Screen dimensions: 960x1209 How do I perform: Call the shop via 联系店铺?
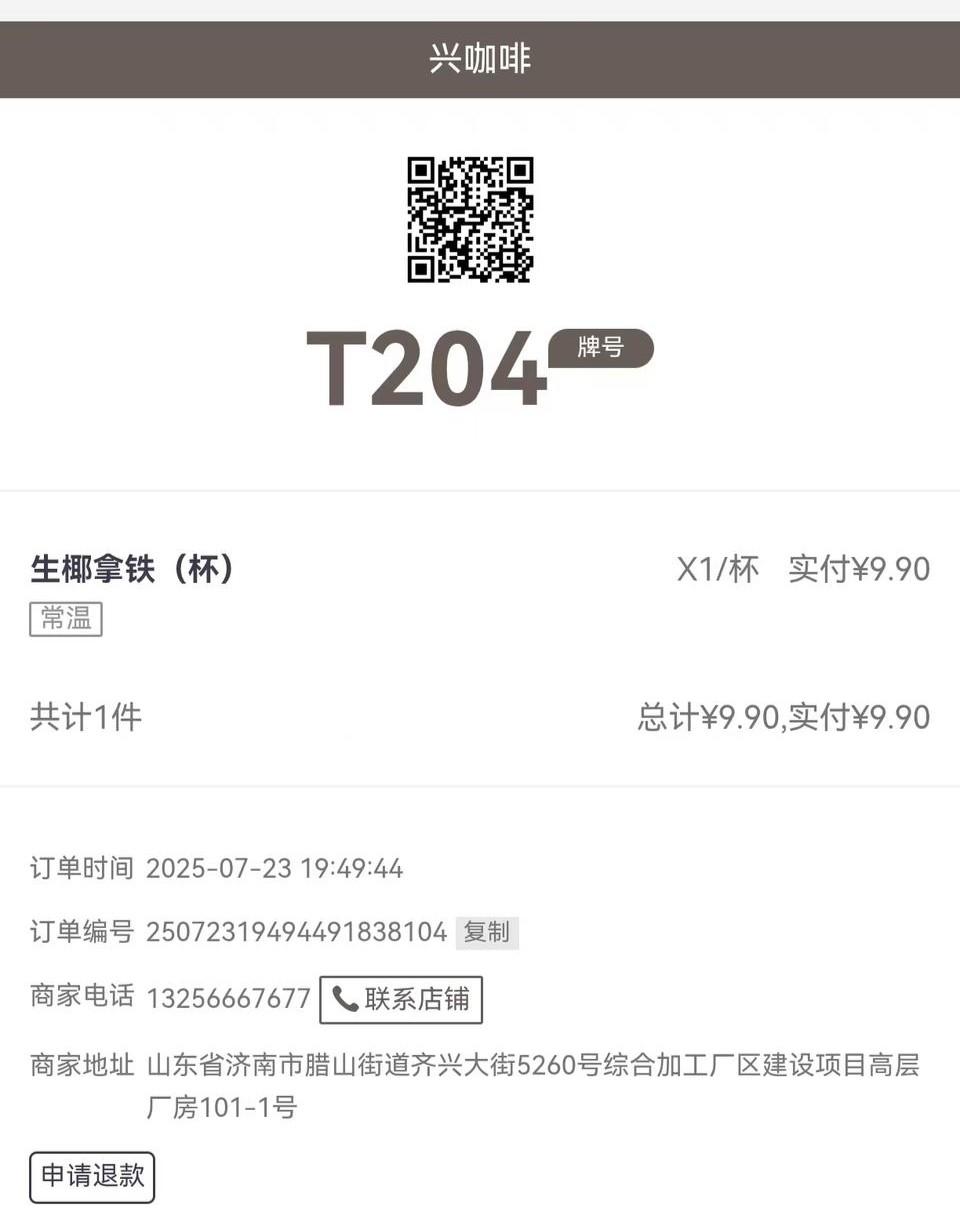tap(401, 999)
